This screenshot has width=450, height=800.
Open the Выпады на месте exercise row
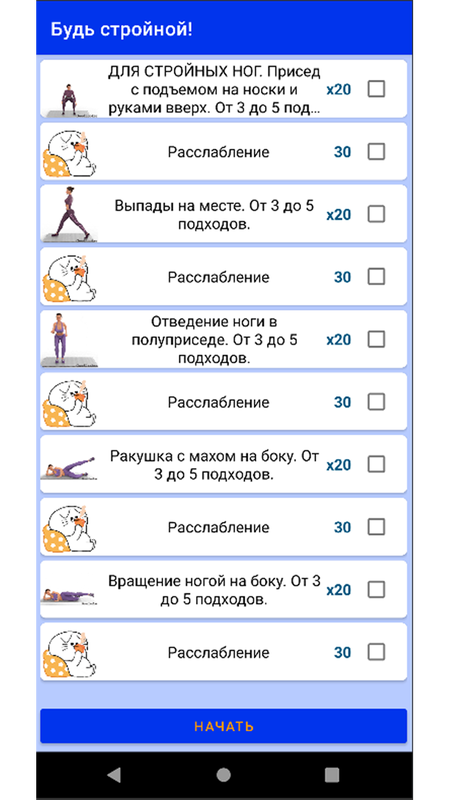click(223, 214)
